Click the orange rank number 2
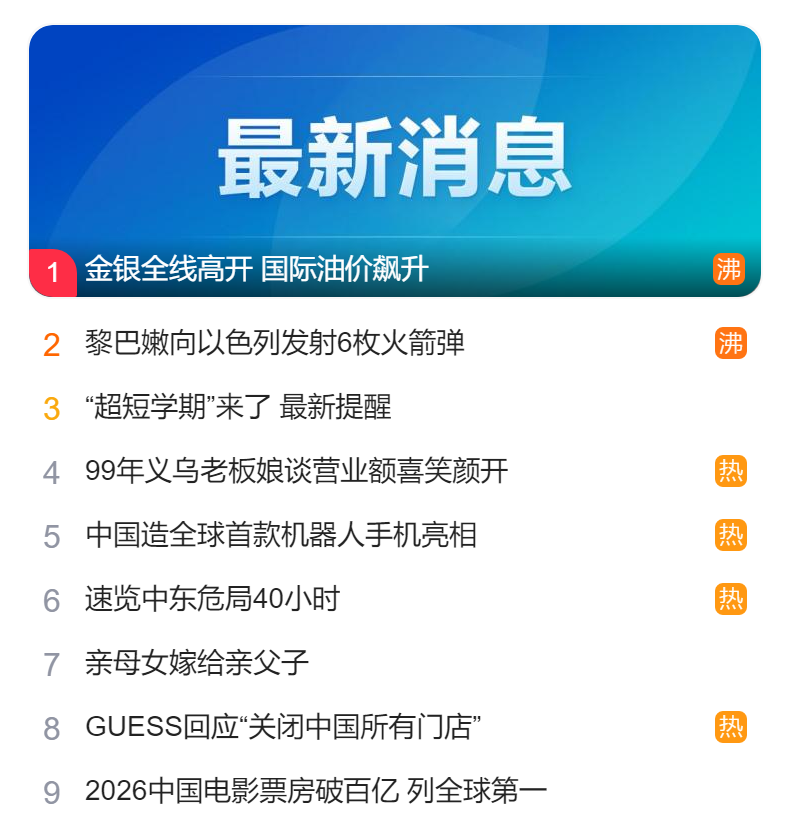Viewport: 802px width, 823px height. tap(53, 343)
